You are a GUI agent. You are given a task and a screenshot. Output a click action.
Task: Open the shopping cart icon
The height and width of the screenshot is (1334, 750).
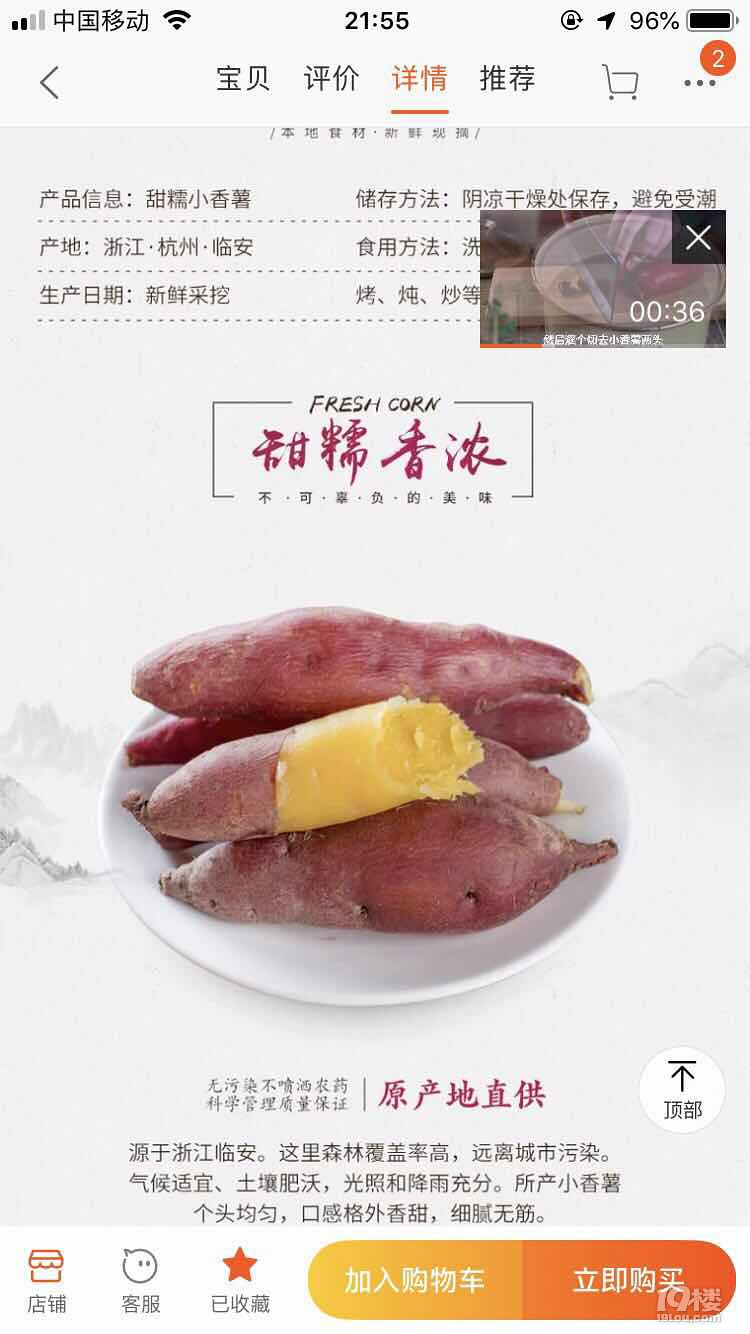click(620, 82)
